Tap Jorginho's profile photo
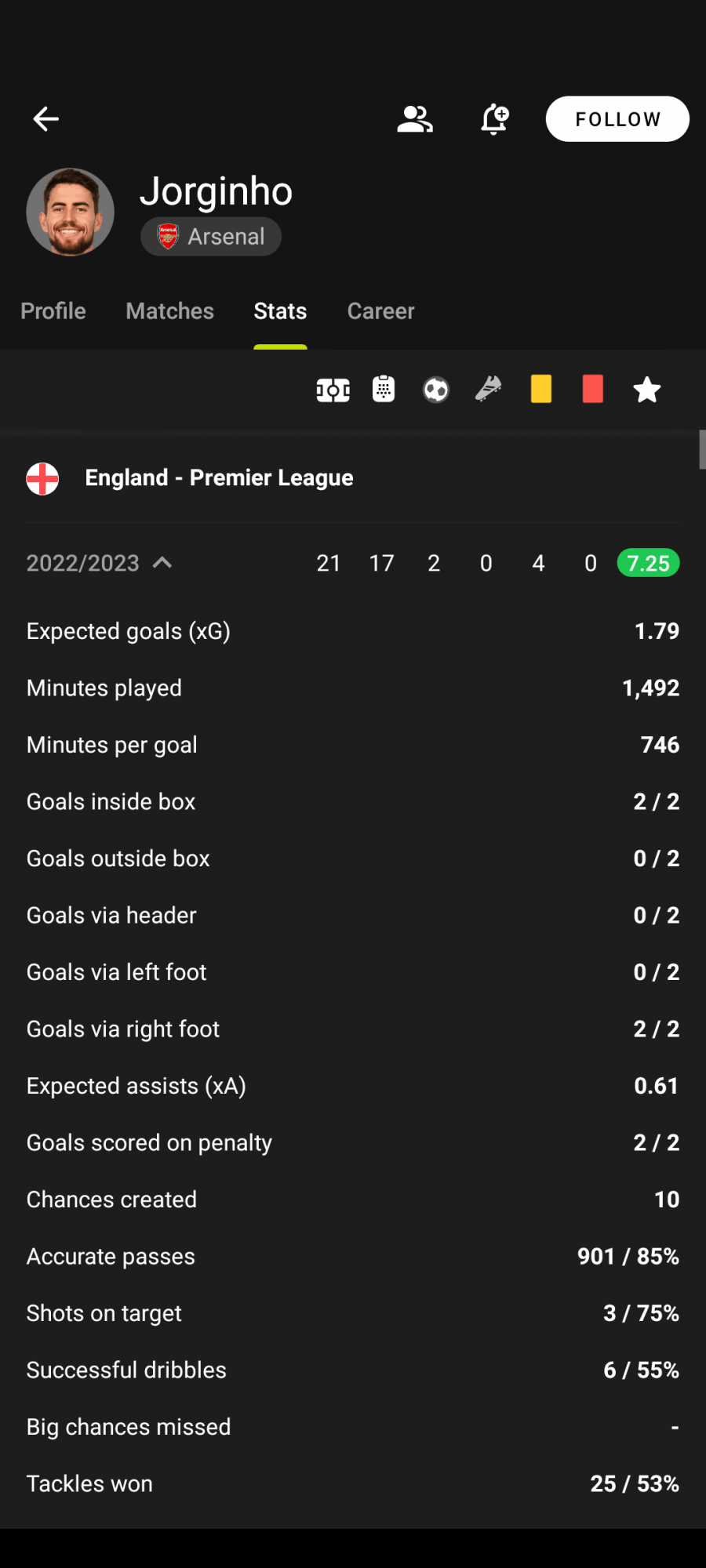Image resolution: width=706 pixels, height=1568 pixels. (x=71, y=212)
